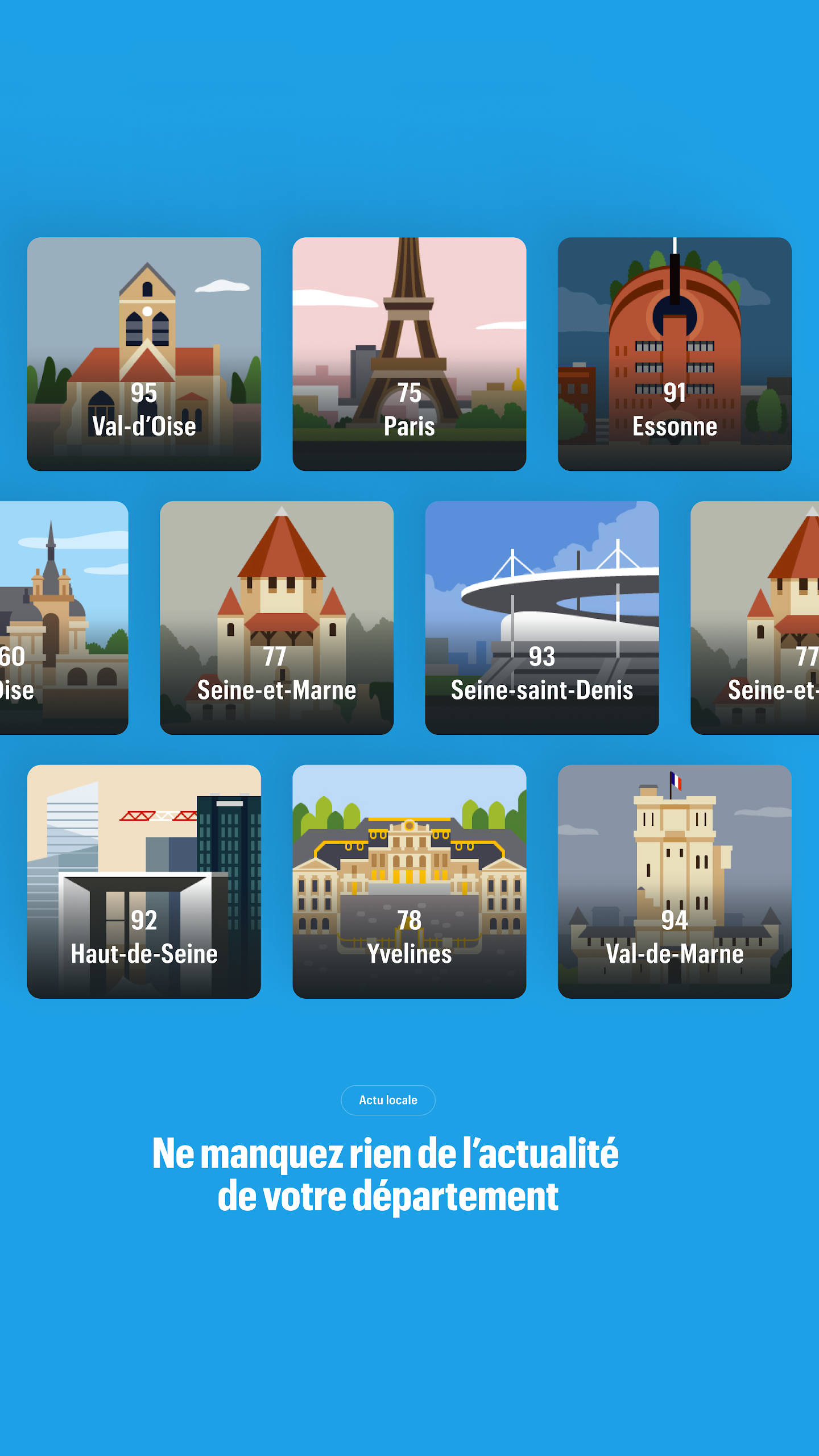Pick the 93 Seine-saint-Denis card
Image resolution: width=819 pixels, height=1456 pixels.
tap(541, 618)
